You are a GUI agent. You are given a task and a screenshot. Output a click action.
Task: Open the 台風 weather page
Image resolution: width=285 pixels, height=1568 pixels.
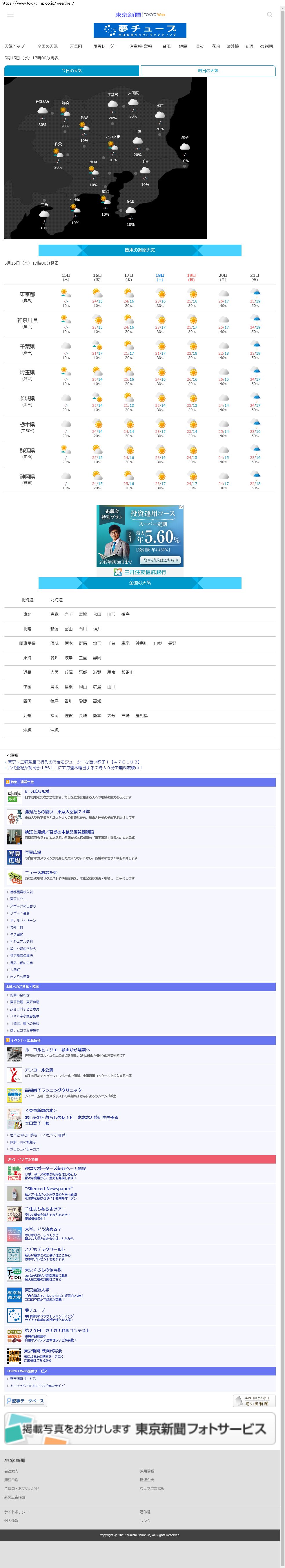(x=166, y=46)
